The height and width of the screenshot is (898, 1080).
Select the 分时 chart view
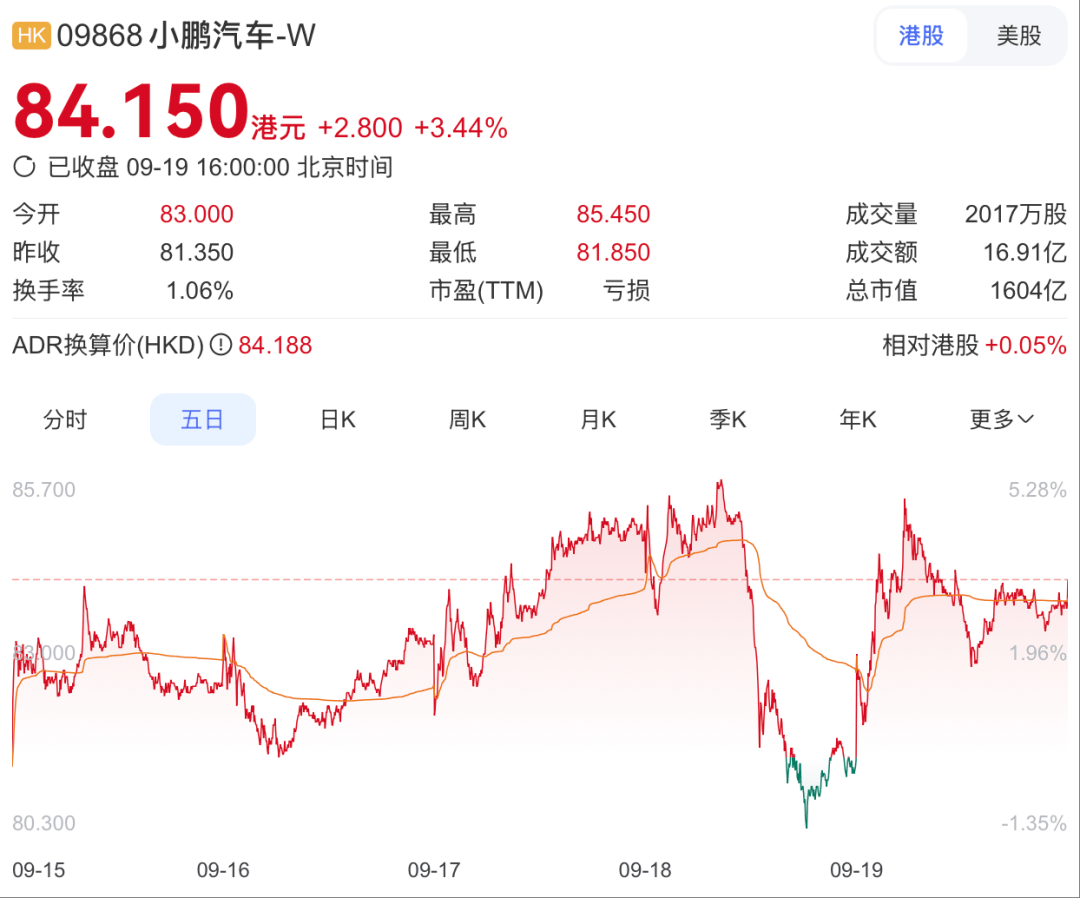(x=65, y=420)
